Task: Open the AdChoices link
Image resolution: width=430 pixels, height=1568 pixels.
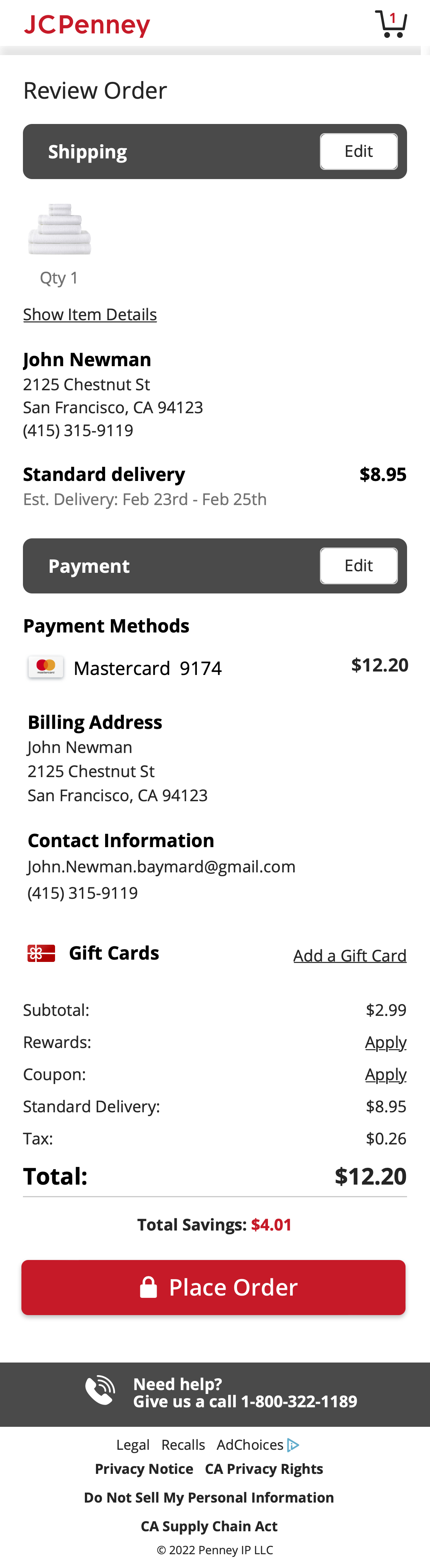Action: [251, 1445]
